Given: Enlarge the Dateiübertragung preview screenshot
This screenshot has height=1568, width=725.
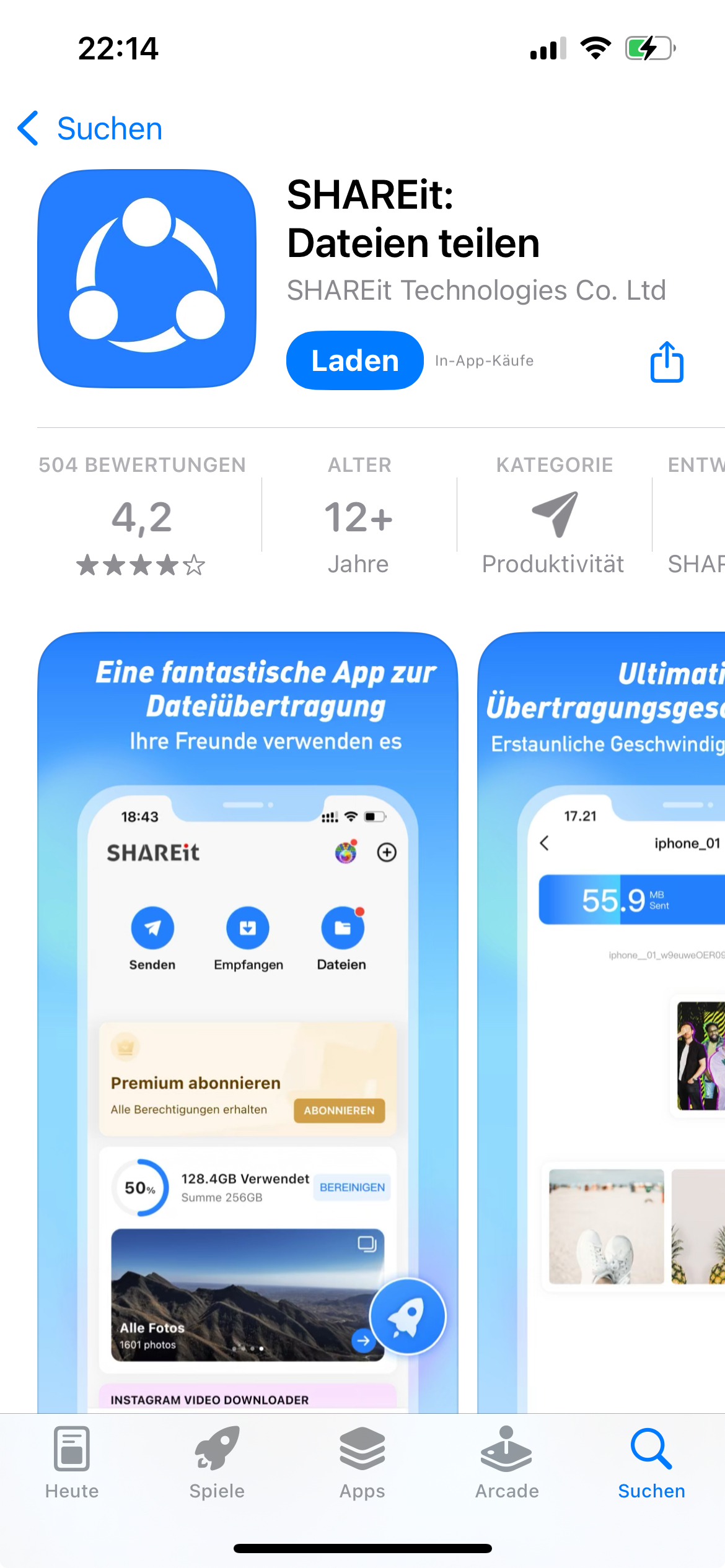Looking at the screenshot, I should coord(248,1022).
